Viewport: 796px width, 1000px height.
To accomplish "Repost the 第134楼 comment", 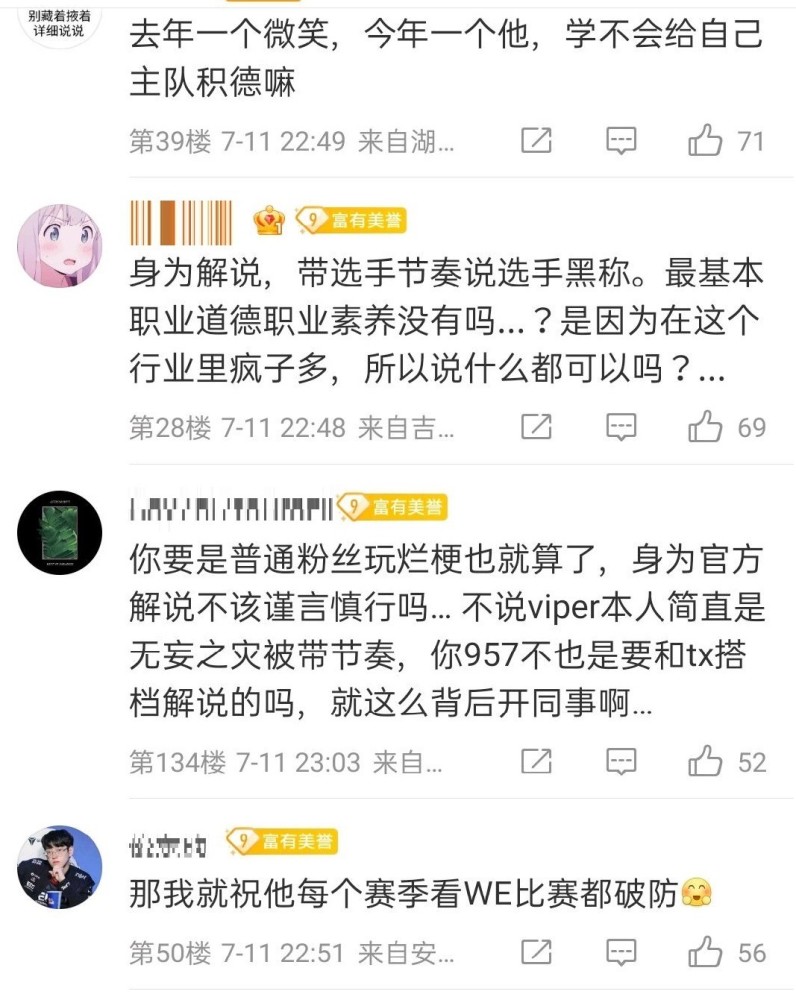I will tap(536, 761).
